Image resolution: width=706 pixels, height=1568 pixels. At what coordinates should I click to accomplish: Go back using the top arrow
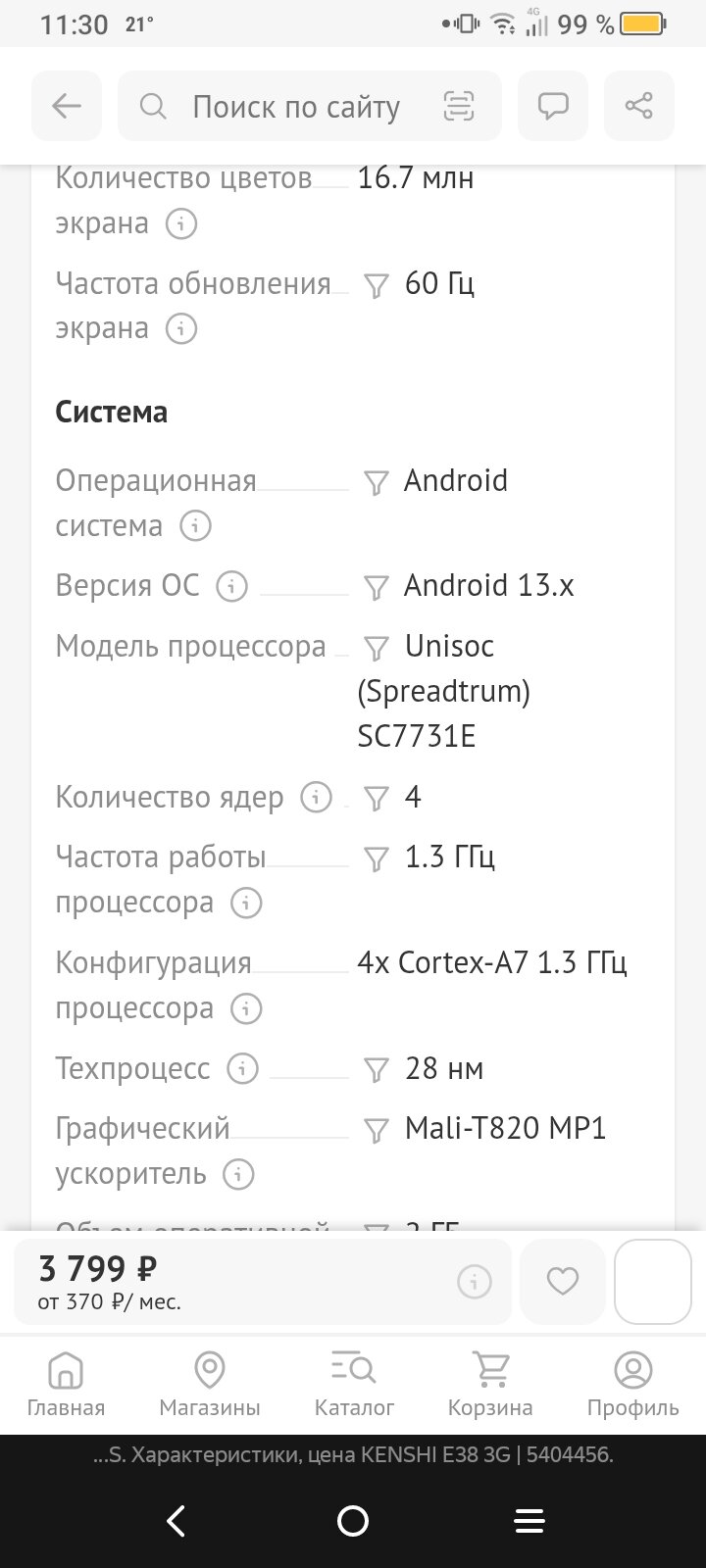point(67,106)
